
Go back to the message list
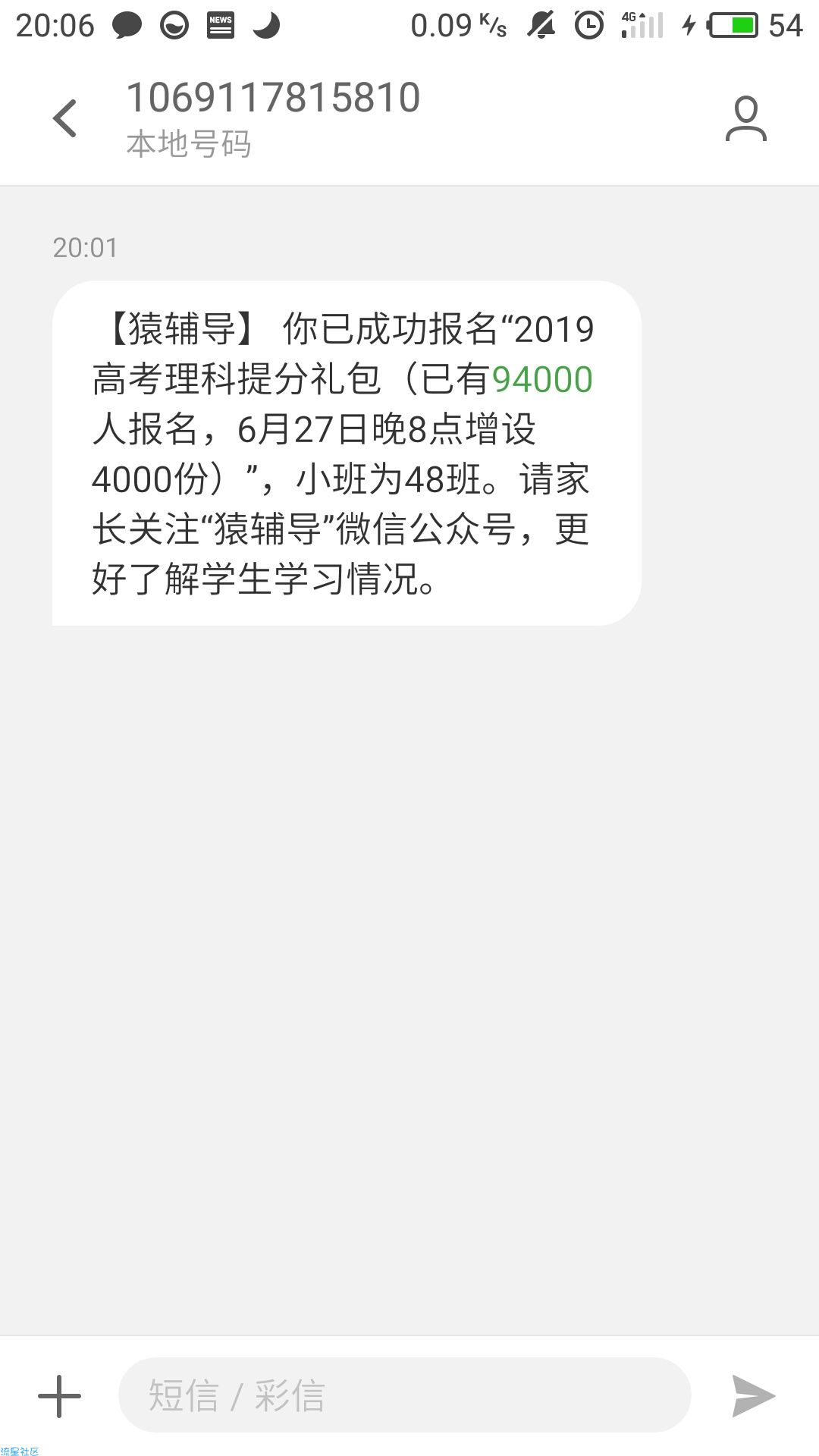pos(65,119)
